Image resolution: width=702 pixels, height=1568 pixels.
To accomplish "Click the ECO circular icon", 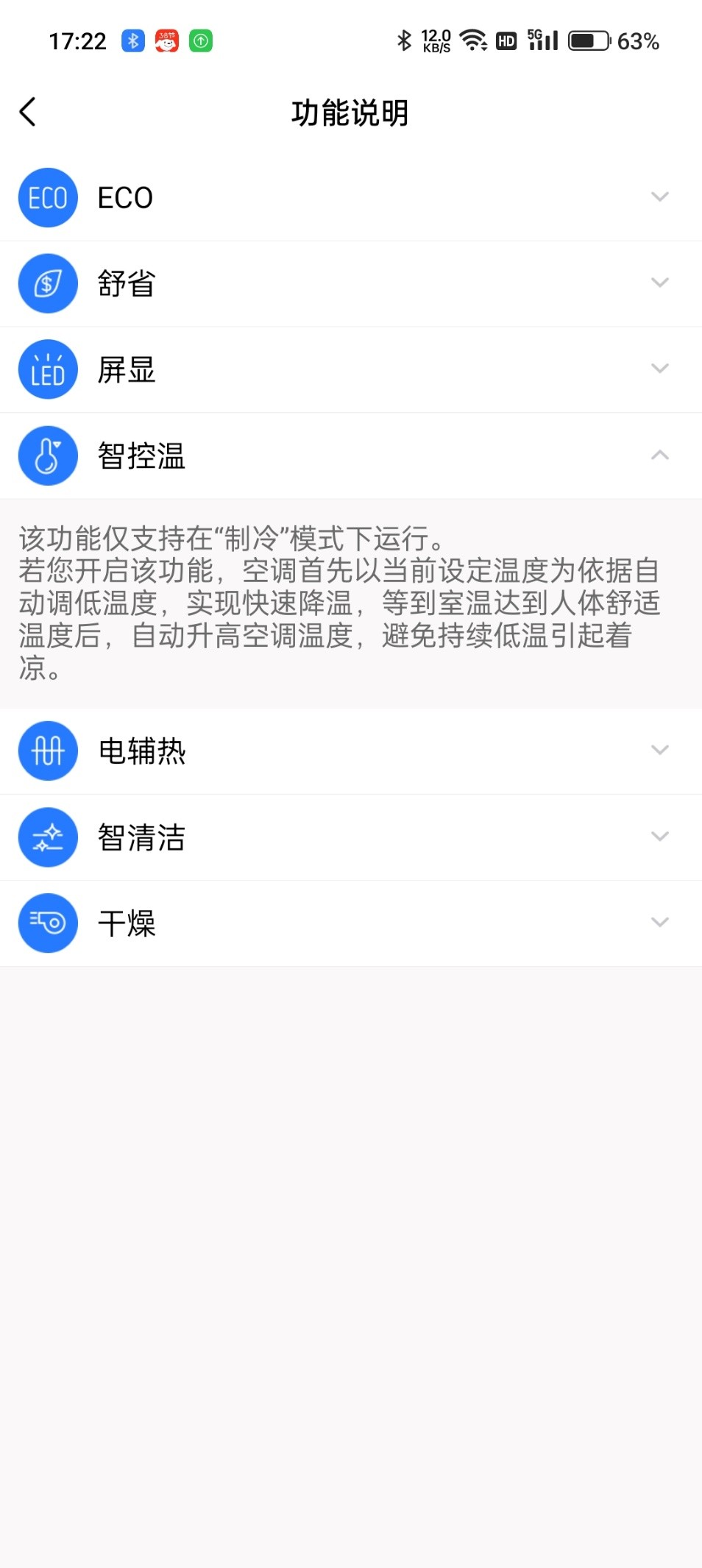I will point(47,196).
